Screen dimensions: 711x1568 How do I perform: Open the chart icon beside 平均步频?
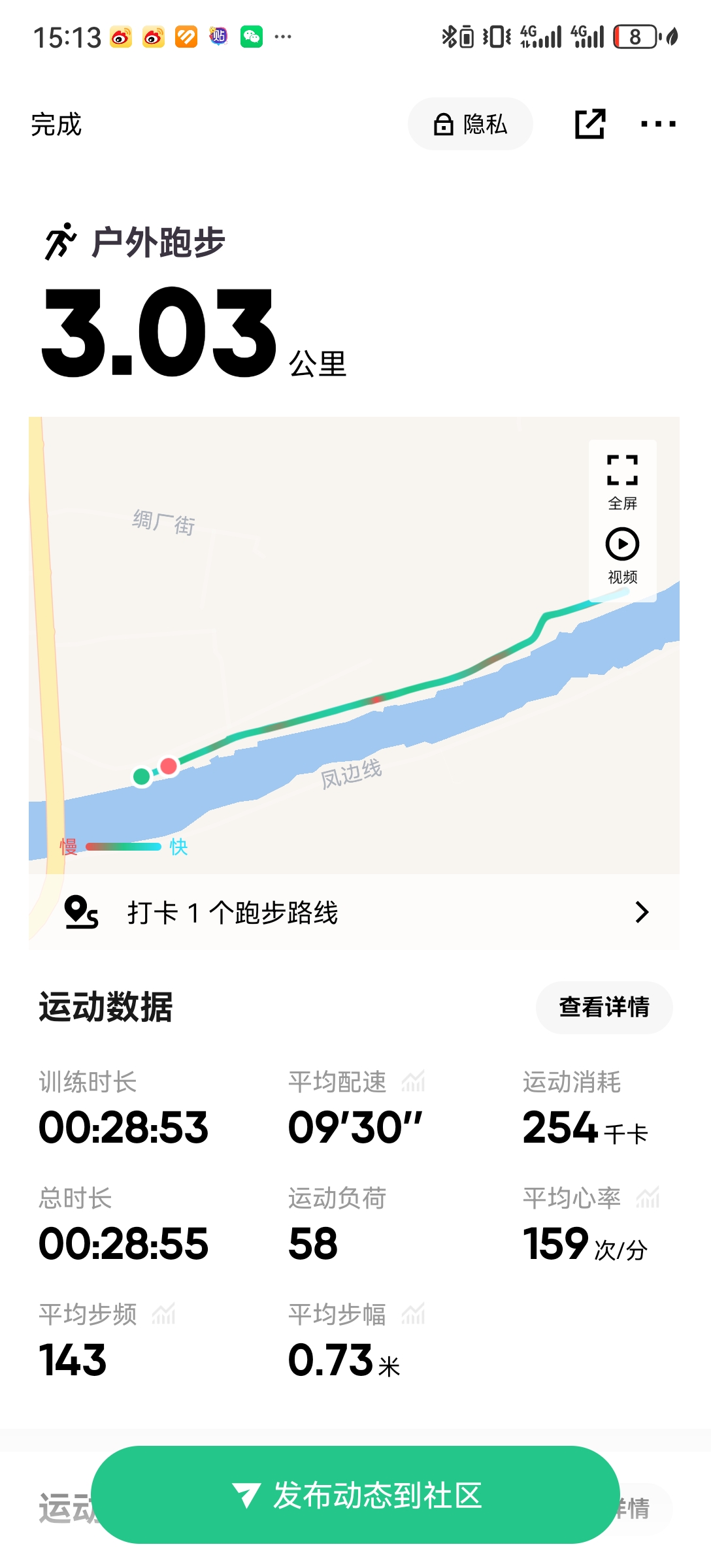163,1314
